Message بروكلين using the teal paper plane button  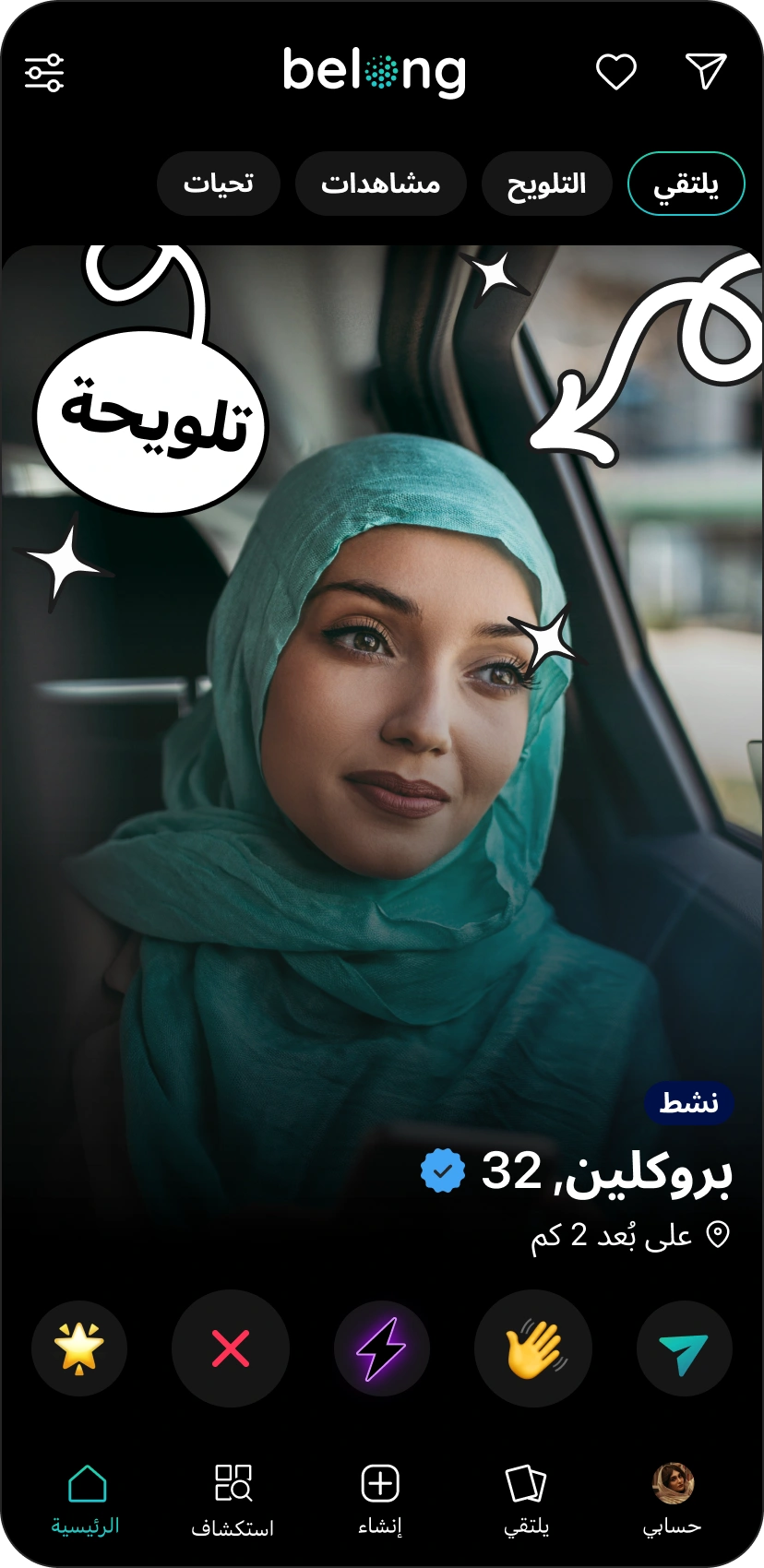coord(684,1348)
